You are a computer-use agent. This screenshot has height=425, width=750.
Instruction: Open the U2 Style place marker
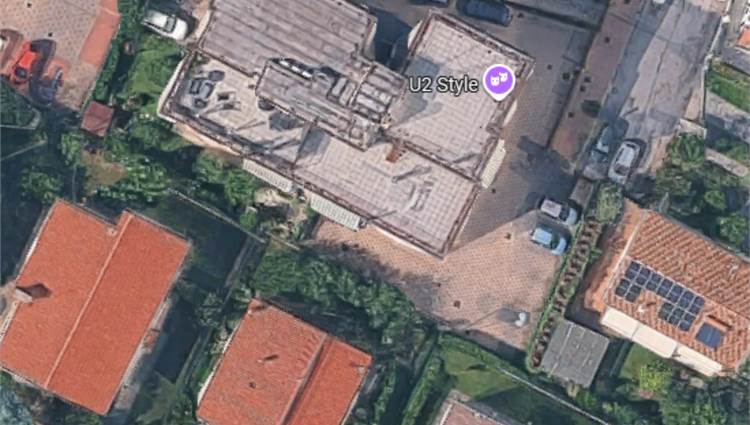[x=499, y=80]
